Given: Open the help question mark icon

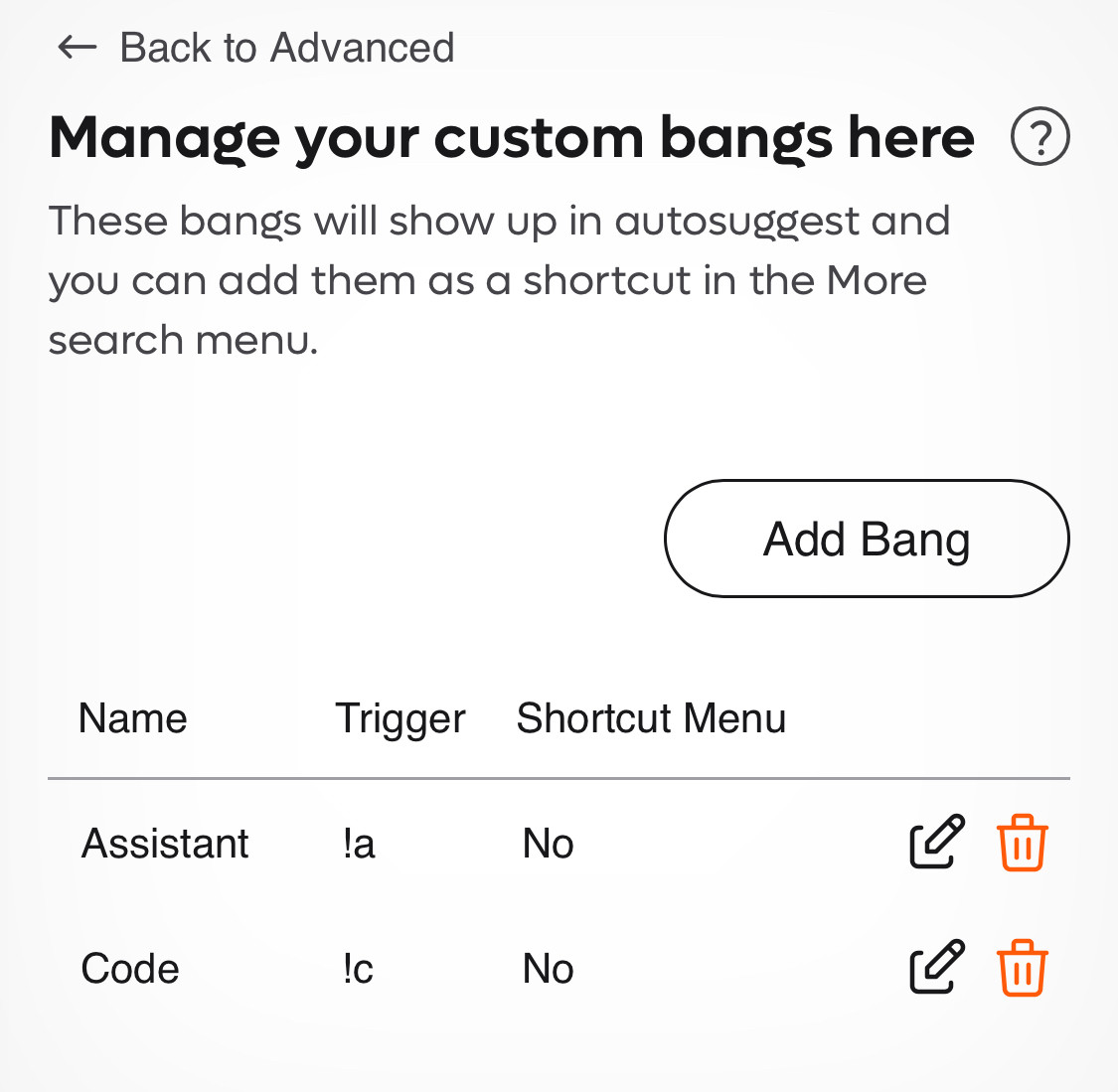Looking at the screenshot, I should pyautogui.click(x=1039, y=137).
